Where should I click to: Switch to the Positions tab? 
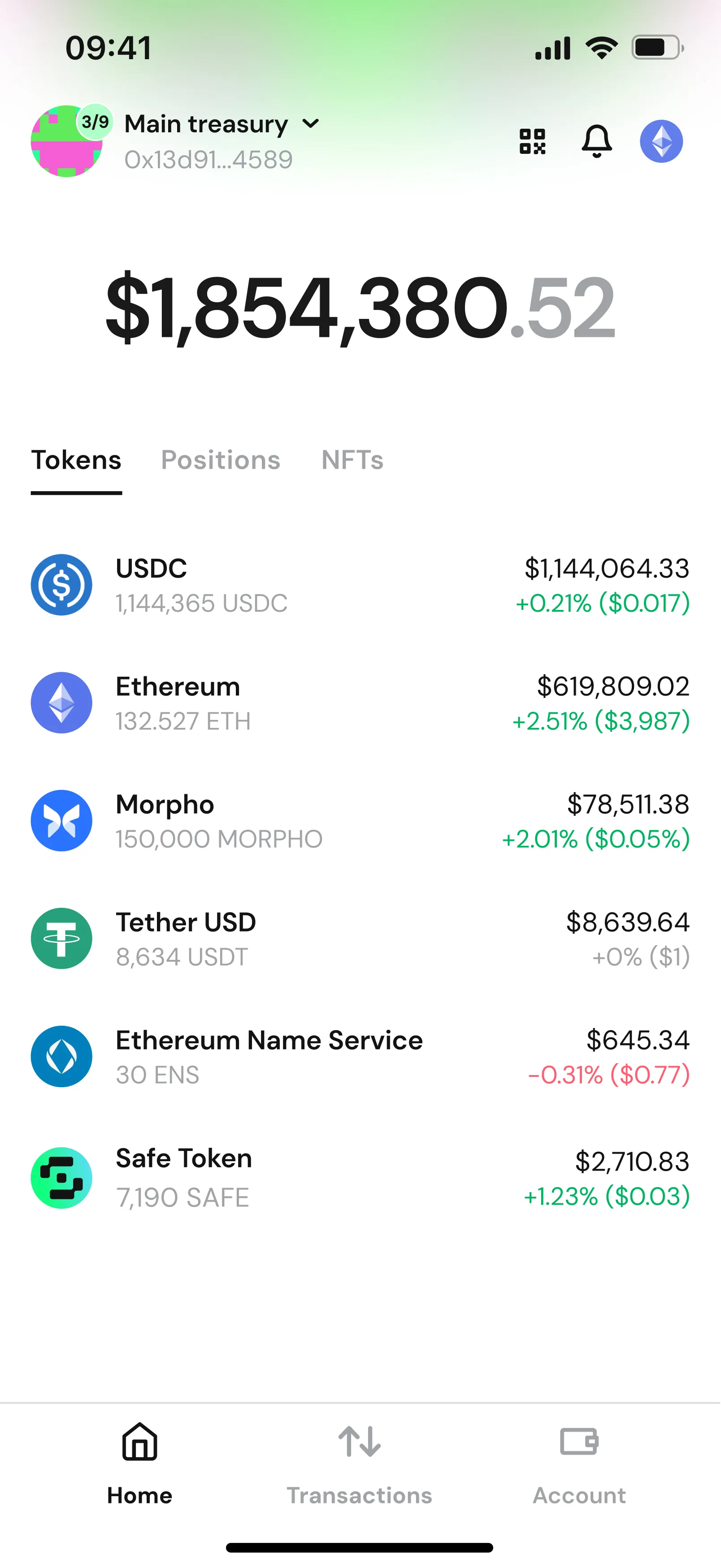coord(220,461)
